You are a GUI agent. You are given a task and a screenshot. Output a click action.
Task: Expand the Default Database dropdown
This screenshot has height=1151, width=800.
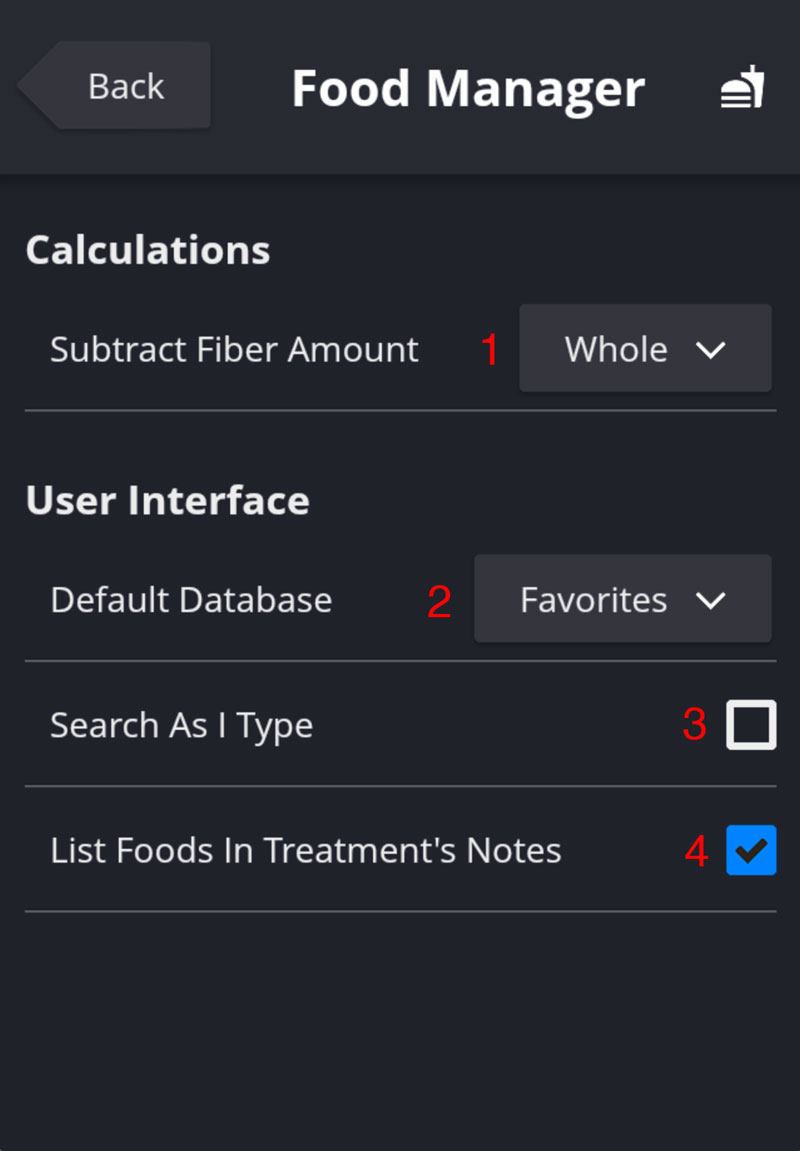(x=622, y=599)
